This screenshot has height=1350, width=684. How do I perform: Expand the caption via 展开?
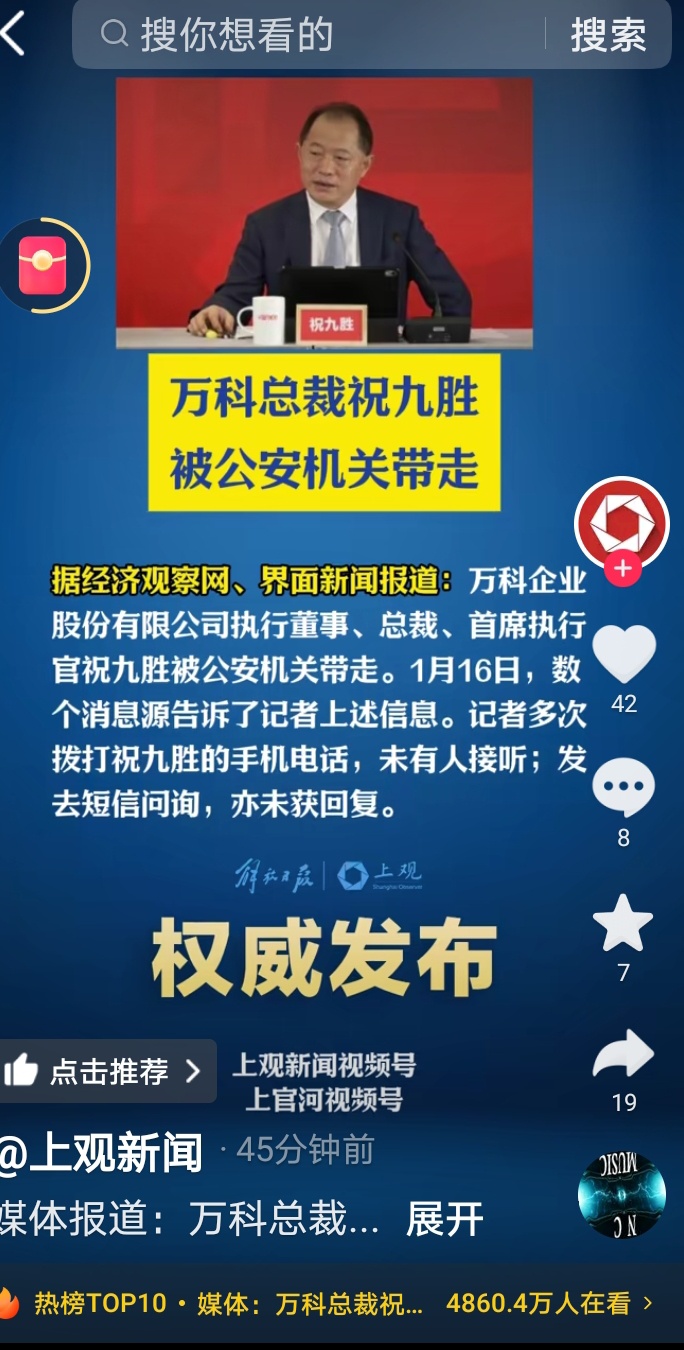pyautogui.click(x=444, y=1220)
